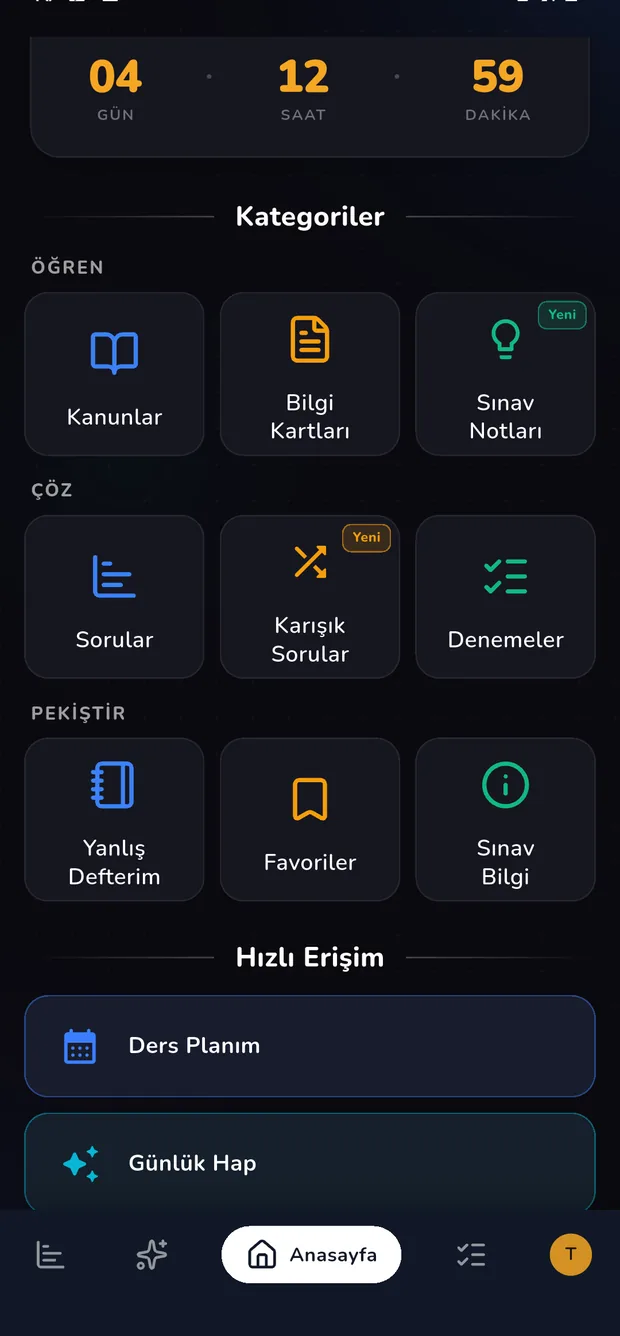Open Sınav Bilgi

click(505, 820)
